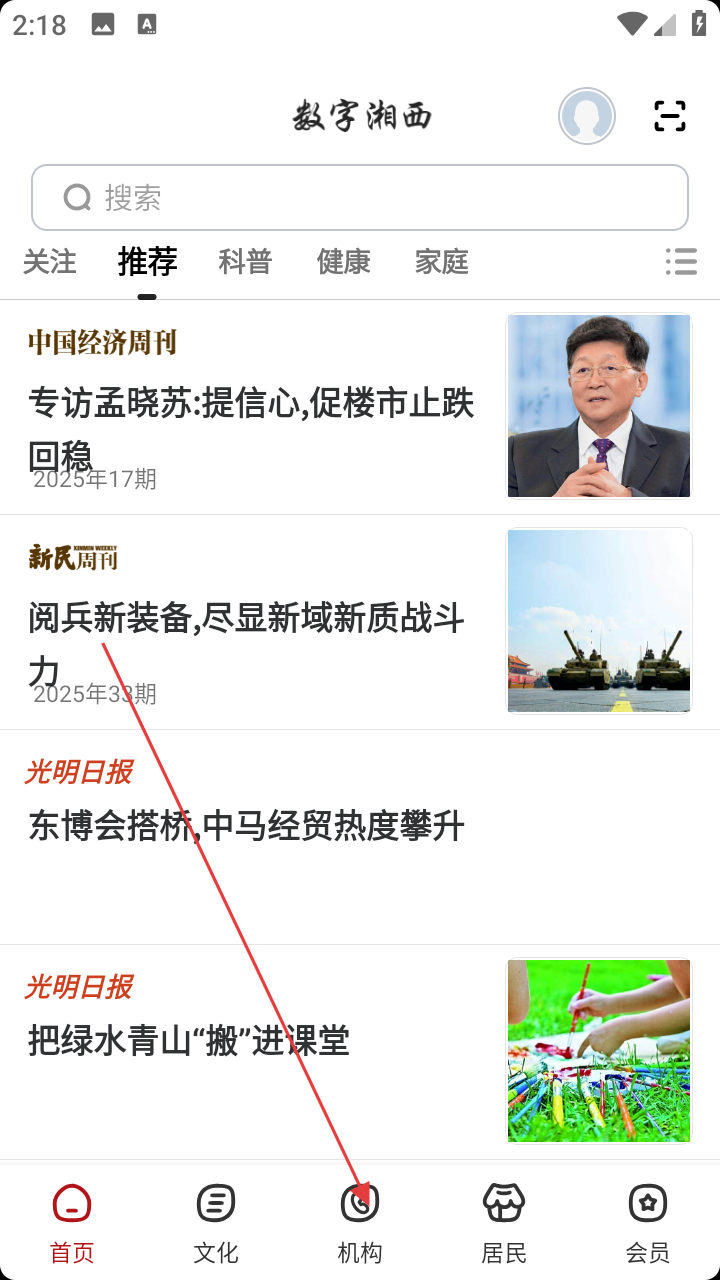Image resolution: width=720 pixels, height=1280 pixels.
Task: Go to the 家庭 tab
Action: click(x=441, y=262)
